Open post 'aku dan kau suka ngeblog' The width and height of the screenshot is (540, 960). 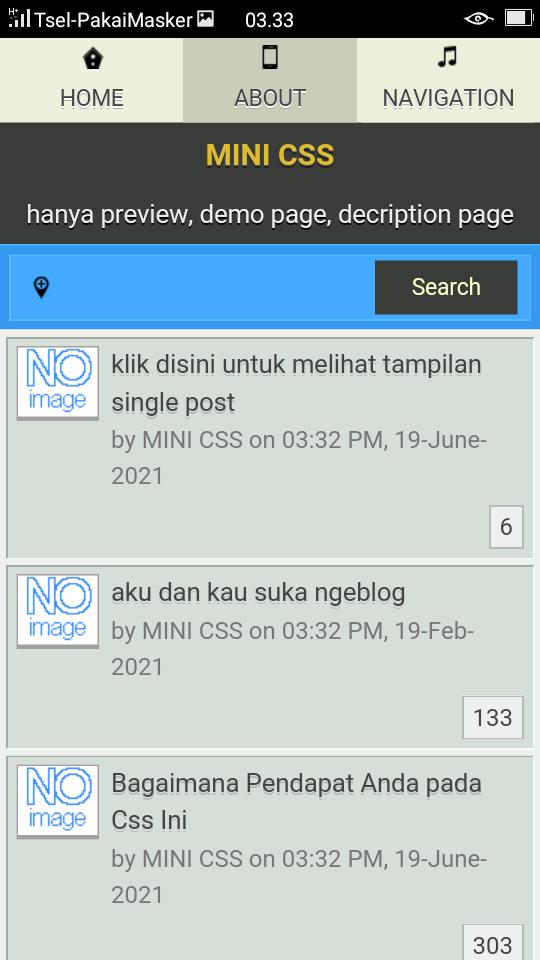point(258,593)
